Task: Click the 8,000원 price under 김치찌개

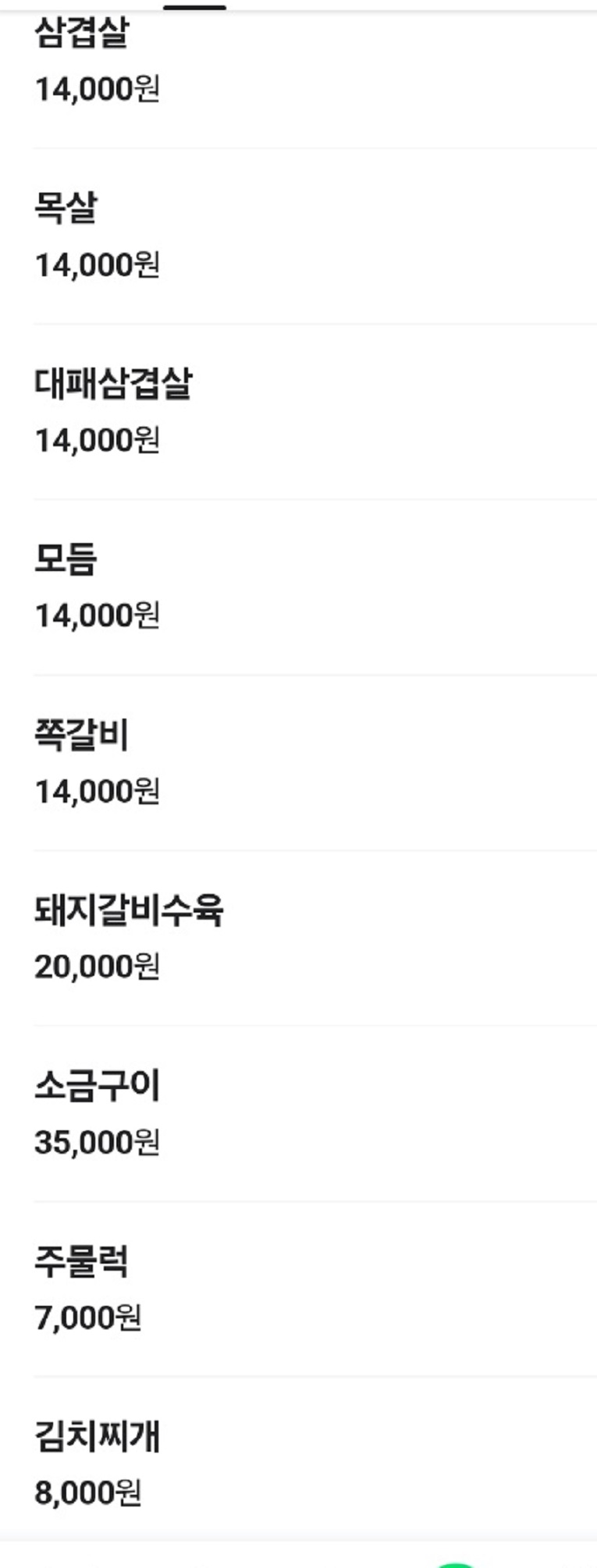Action: [x=88, y=1492]
